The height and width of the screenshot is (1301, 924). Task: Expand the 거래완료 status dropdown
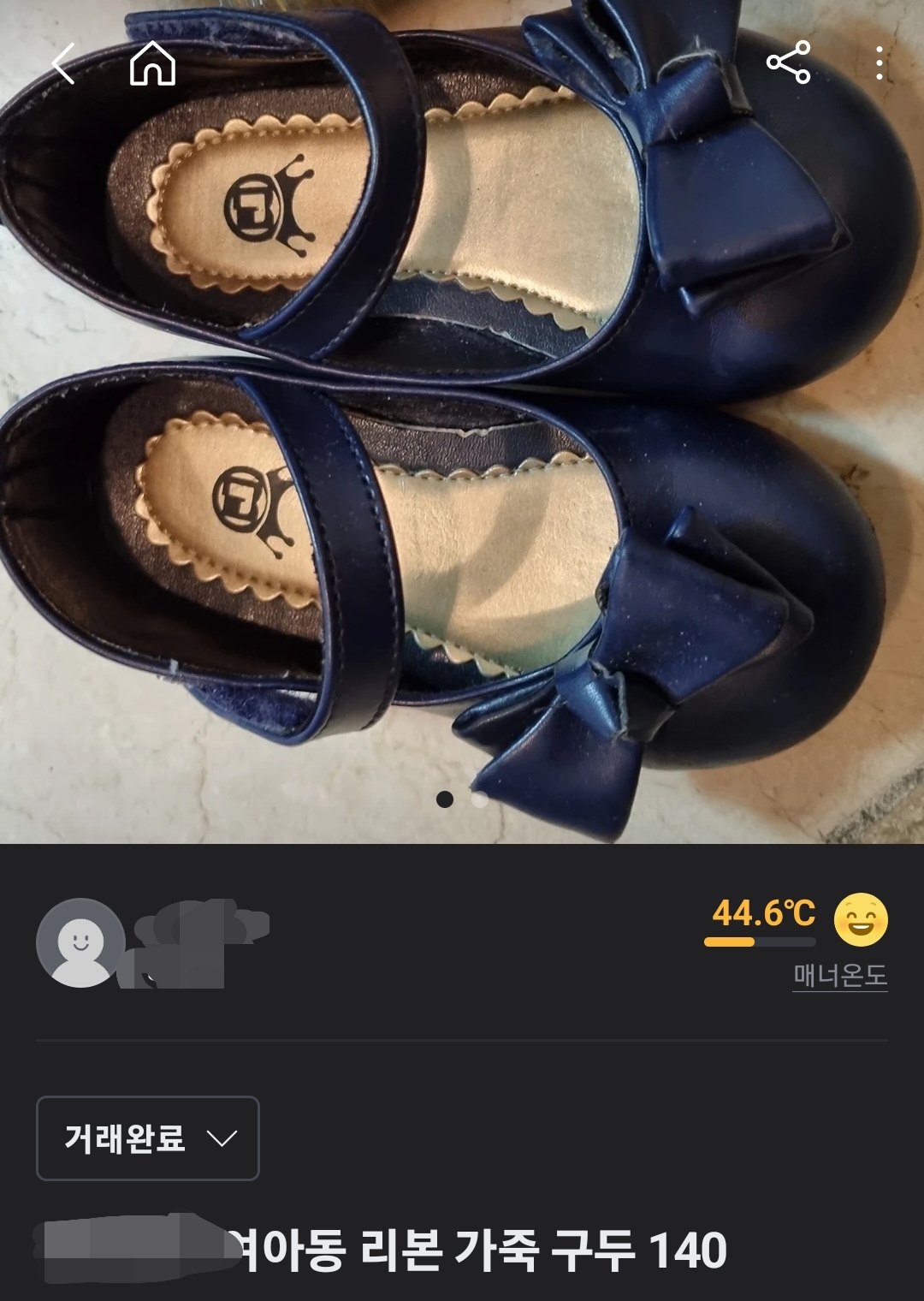pos(148,1138)
